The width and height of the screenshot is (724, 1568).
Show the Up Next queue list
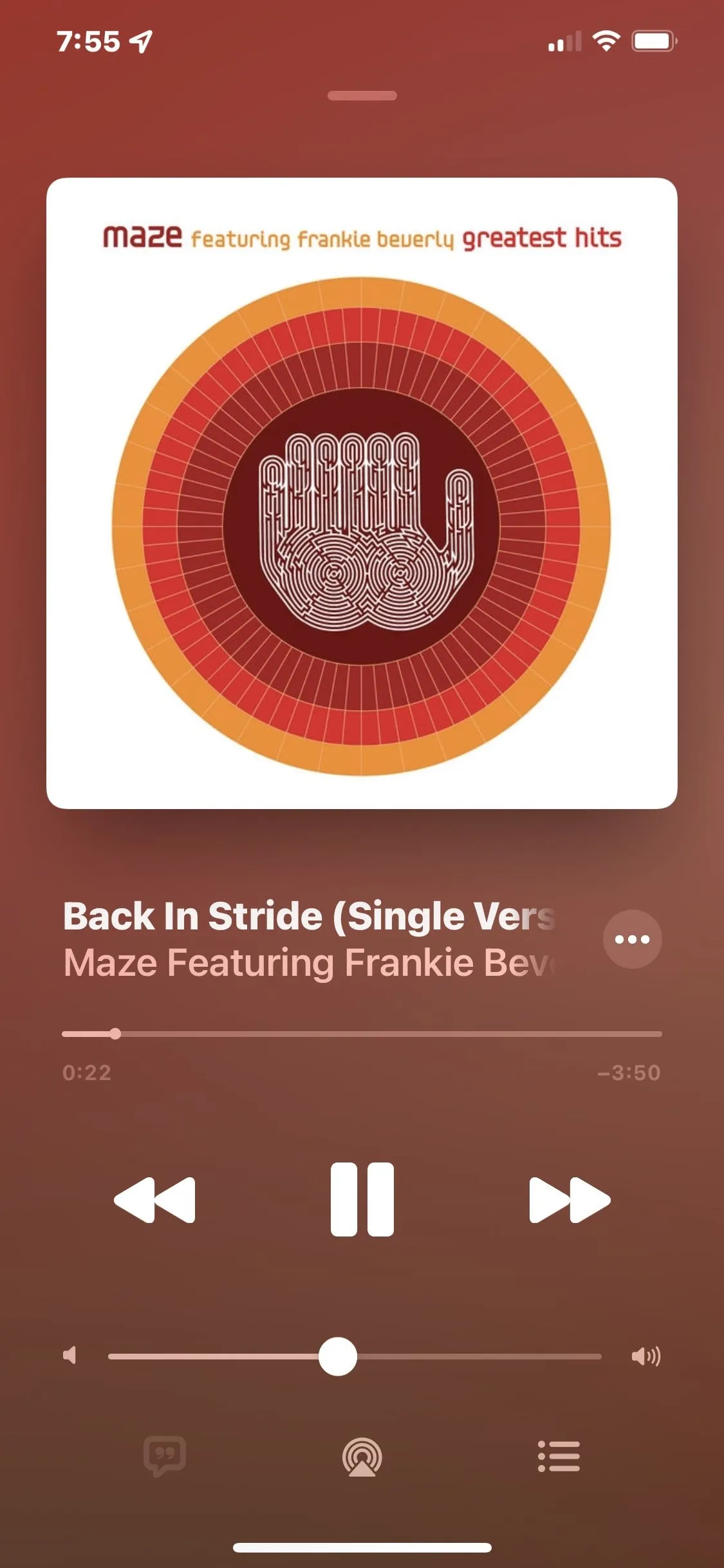click(559, 1456)
